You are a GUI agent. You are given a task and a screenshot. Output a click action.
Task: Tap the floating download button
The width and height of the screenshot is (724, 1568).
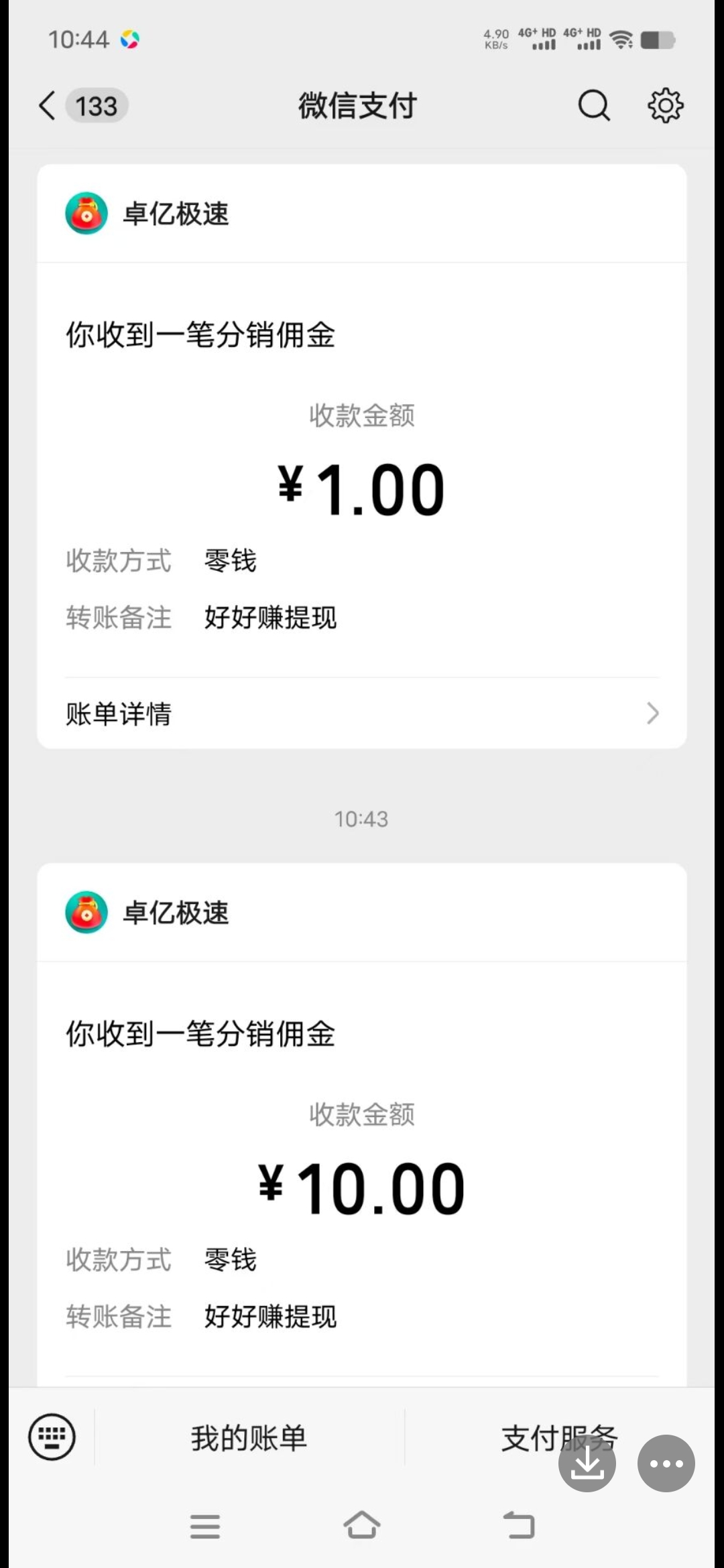click(x=587, y=1463)
